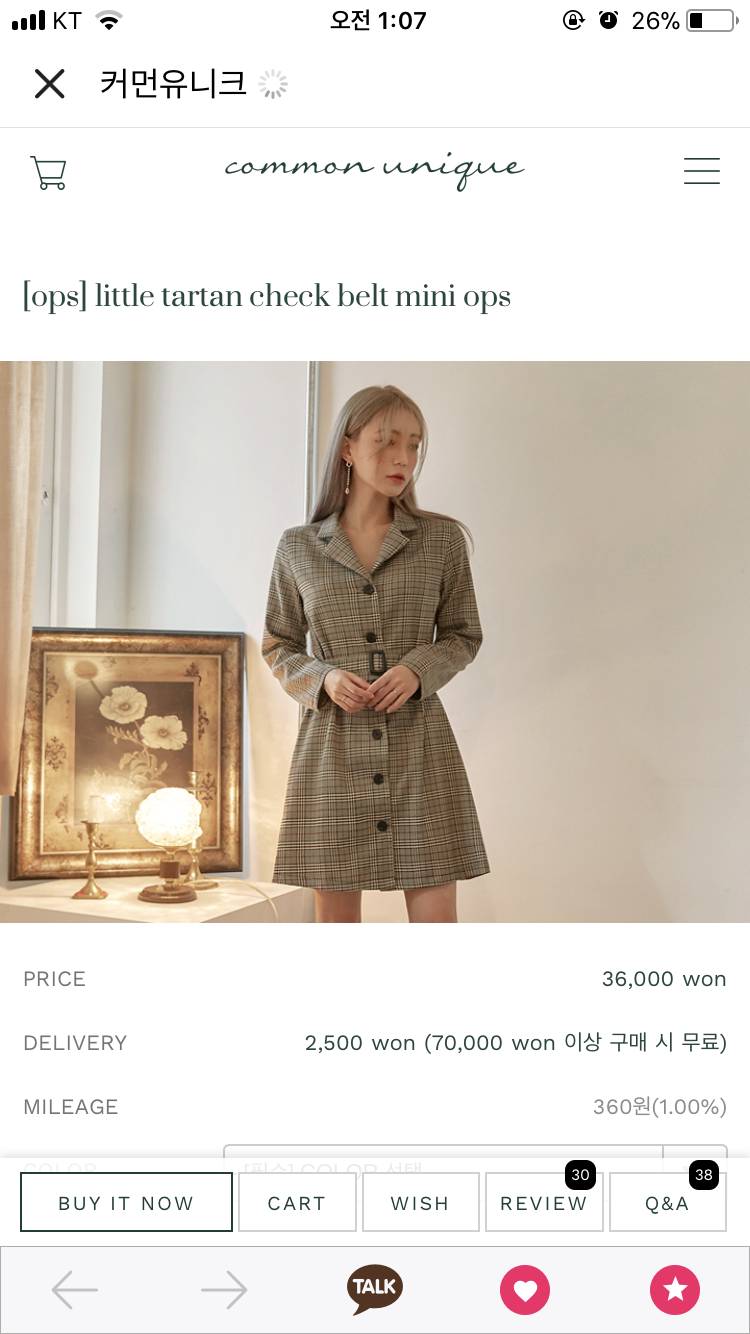Open the shopping cart icon
Image resolution: width=750 pixels, height=1334 pixels.
click(x=48, y=172)
